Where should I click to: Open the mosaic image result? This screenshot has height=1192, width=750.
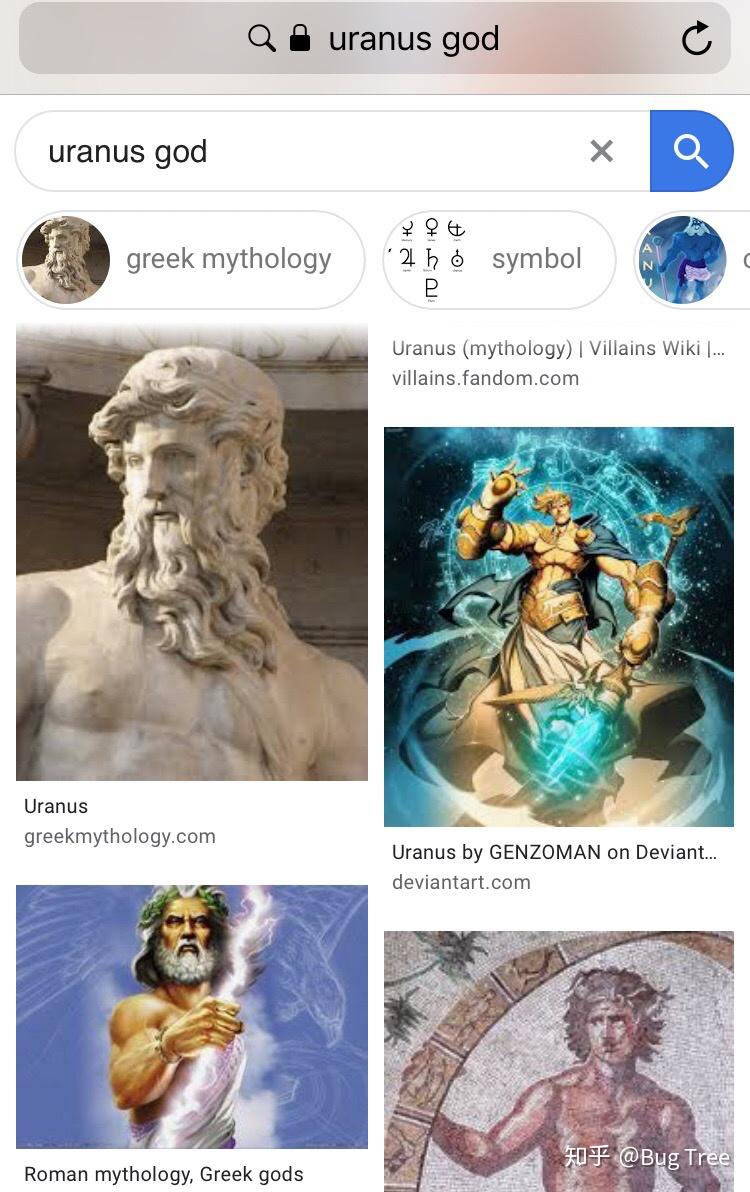click(x=558, y=1060)
